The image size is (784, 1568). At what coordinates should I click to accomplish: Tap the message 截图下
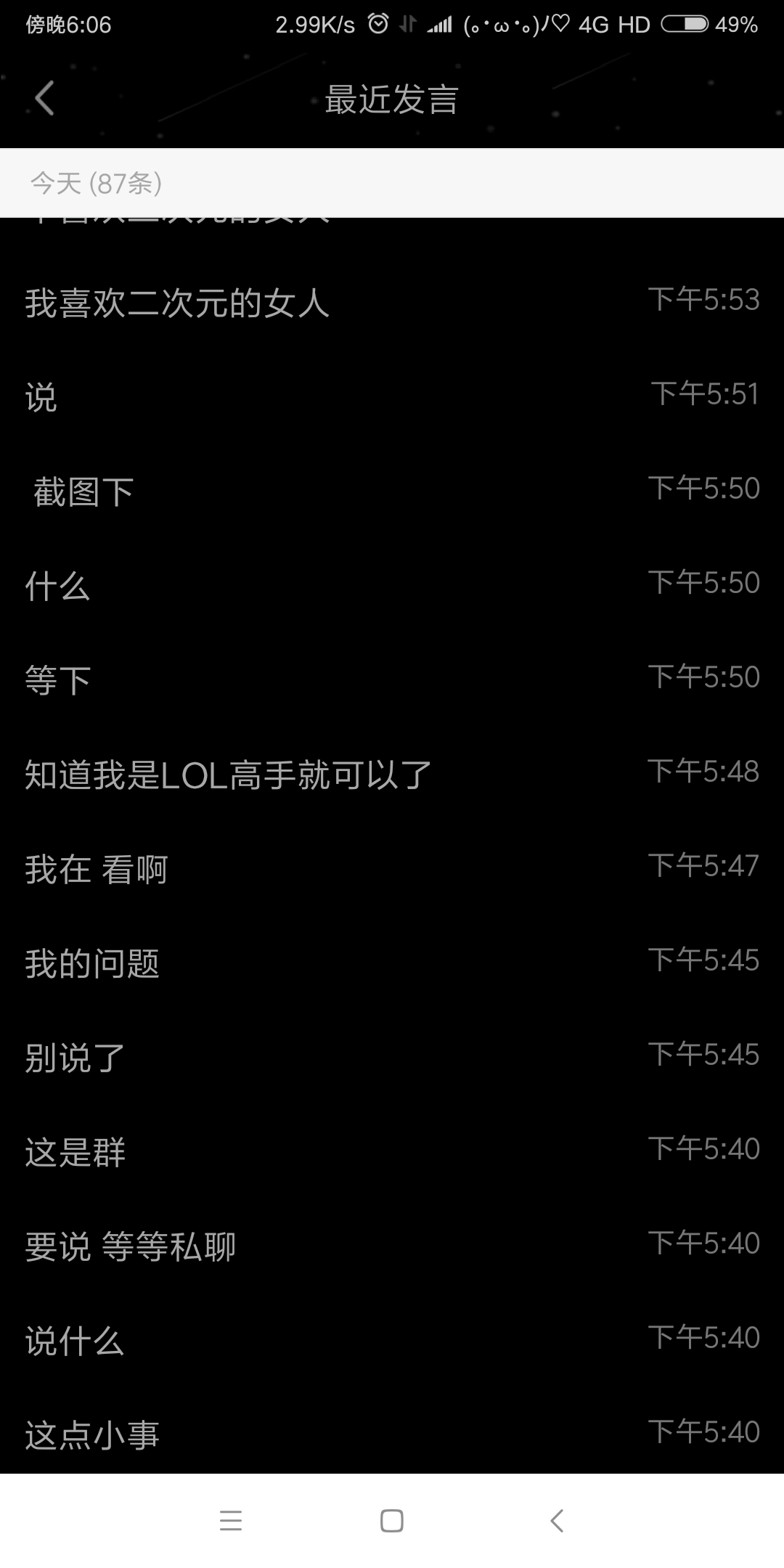pos(83,490)
